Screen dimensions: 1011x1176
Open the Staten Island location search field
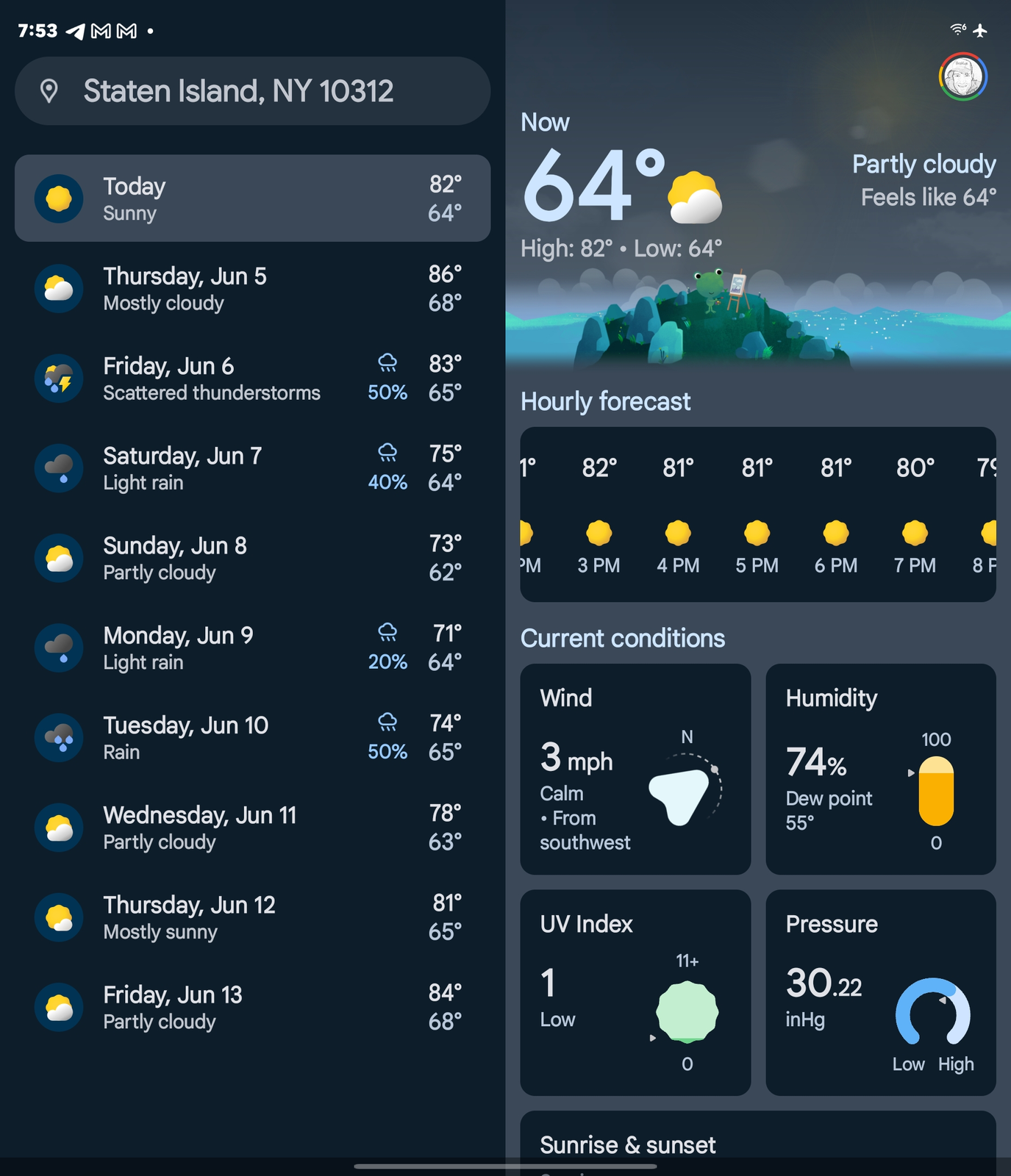click(252, 91)
